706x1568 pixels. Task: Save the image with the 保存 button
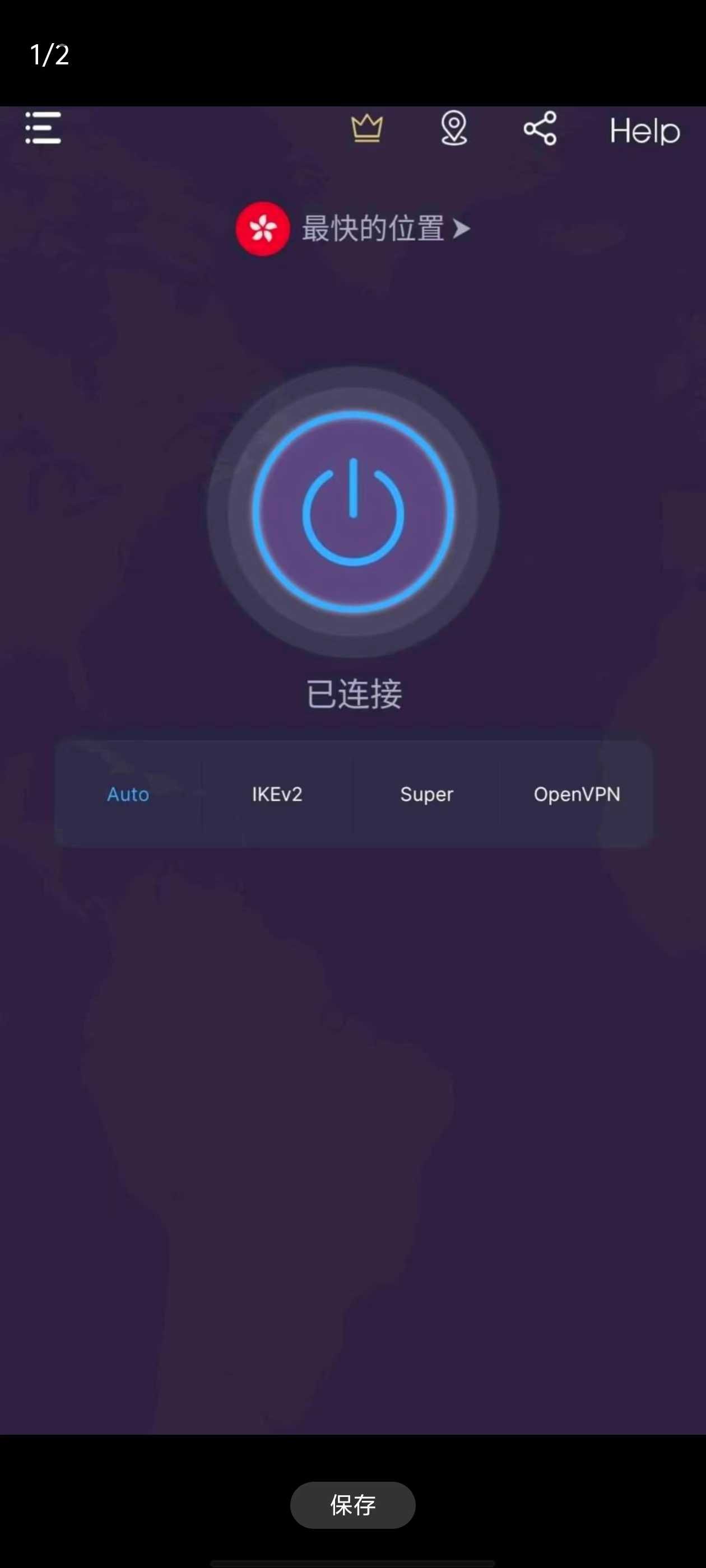(x=352, y=1505)
